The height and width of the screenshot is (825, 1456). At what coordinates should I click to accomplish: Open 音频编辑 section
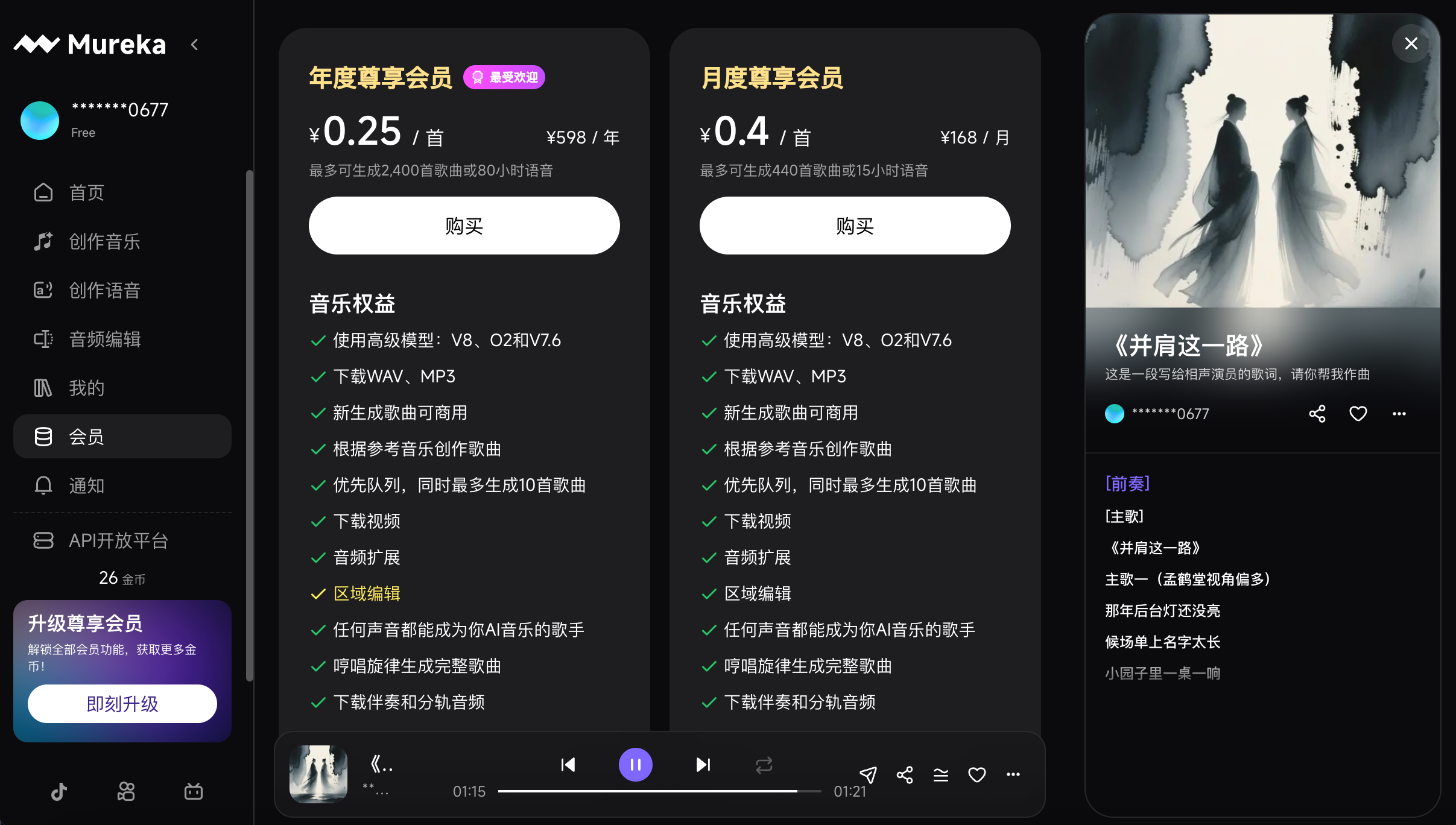104,340
